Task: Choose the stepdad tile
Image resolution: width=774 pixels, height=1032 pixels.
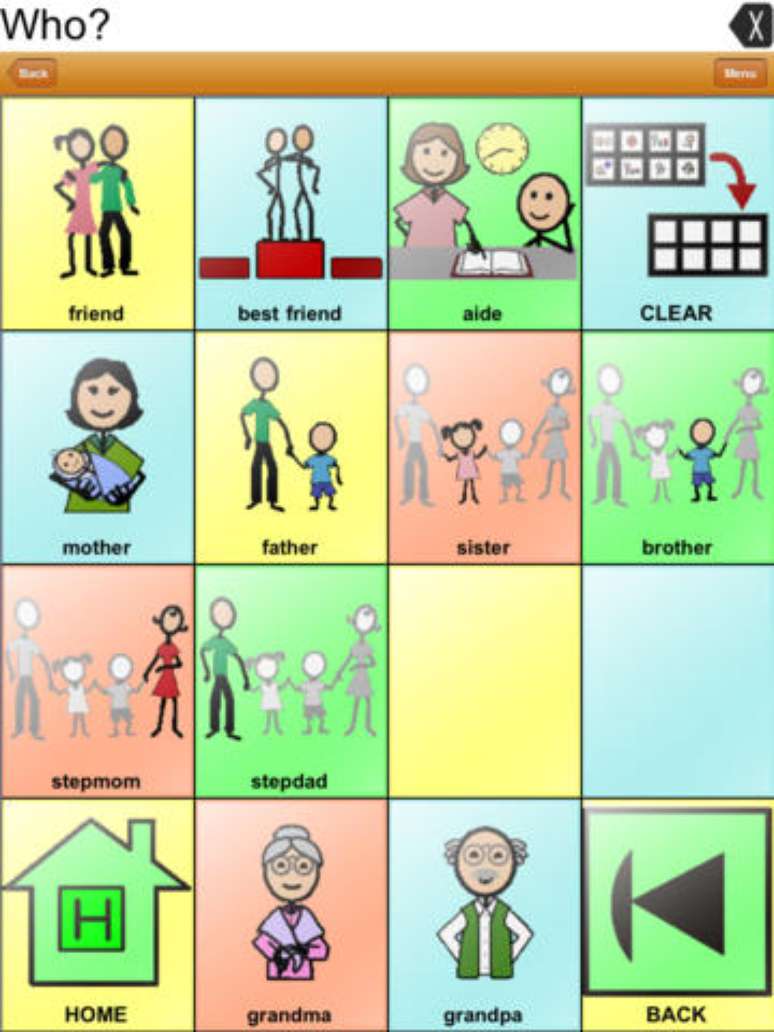Action: point(290,681)
